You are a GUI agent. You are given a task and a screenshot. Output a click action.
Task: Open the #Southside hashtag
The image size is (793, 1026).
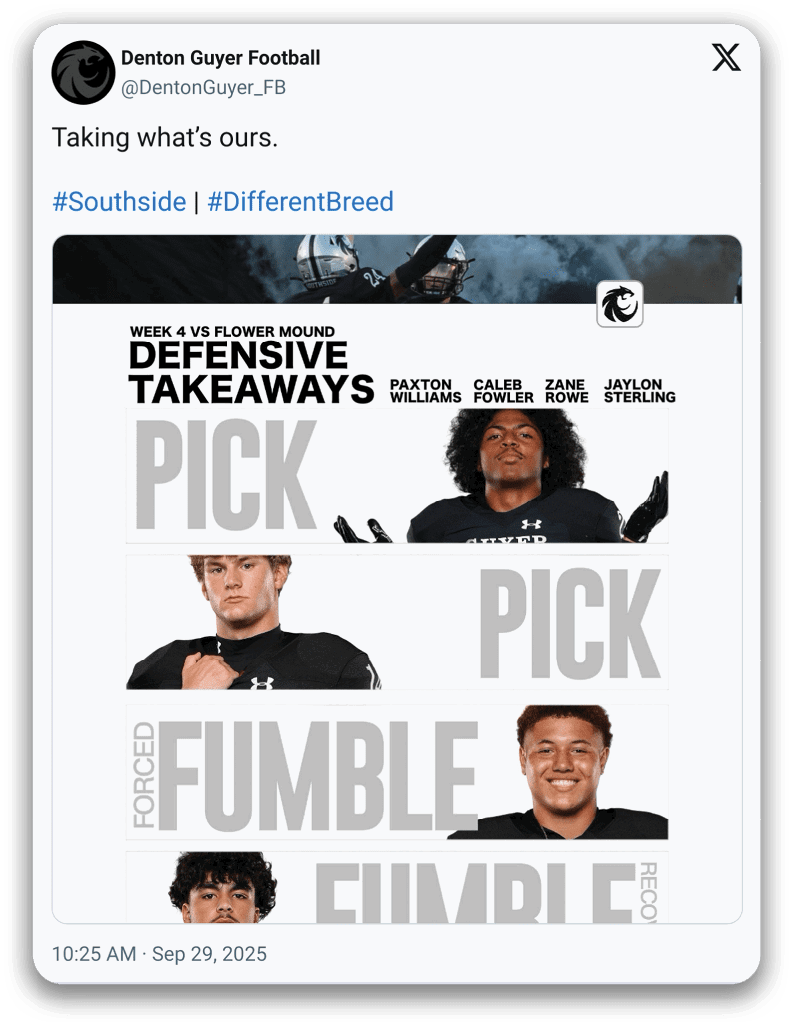coord(119,202)
